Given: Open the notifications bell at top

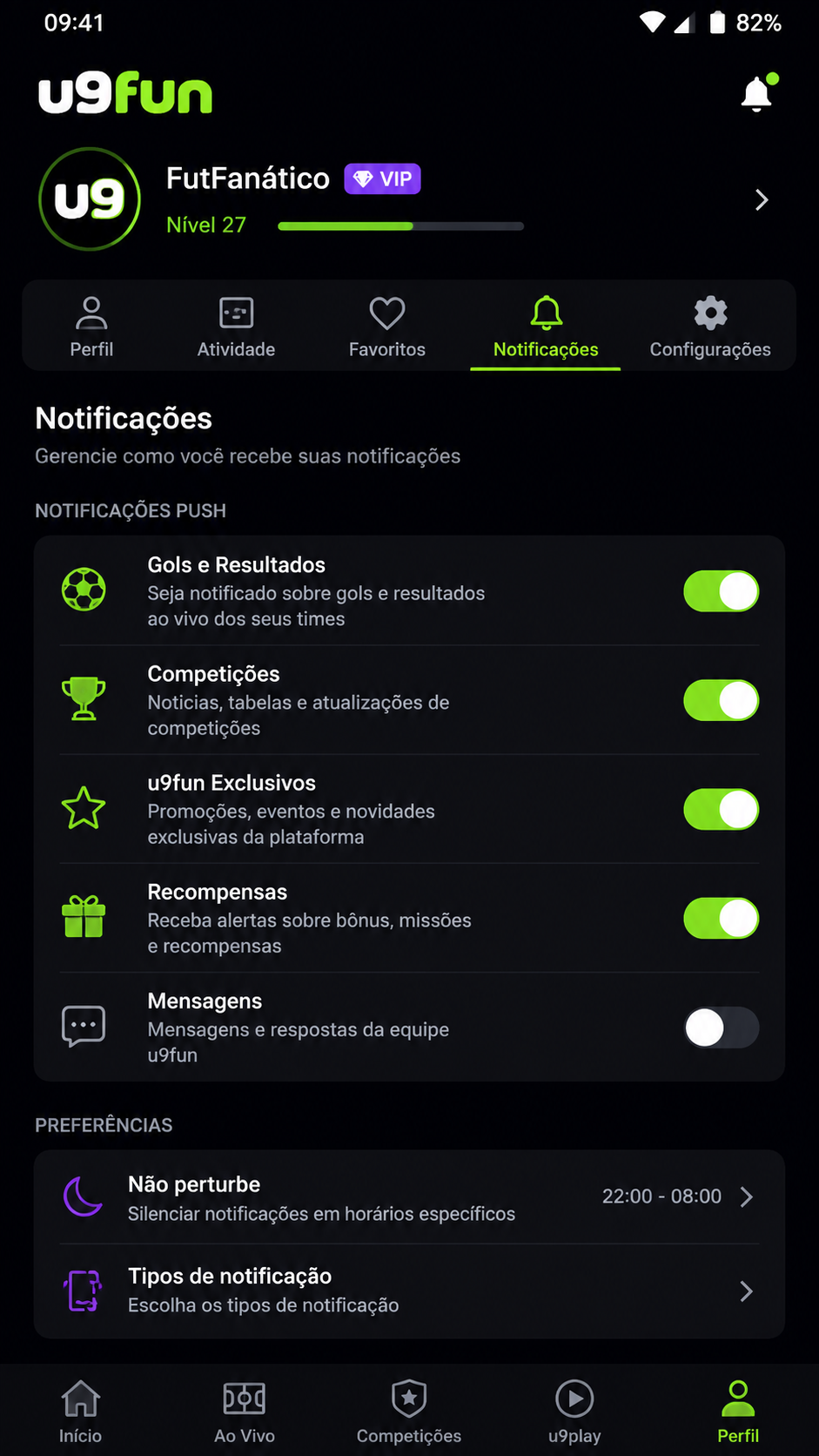Looking at the screenshot, I should pos(758,93).
